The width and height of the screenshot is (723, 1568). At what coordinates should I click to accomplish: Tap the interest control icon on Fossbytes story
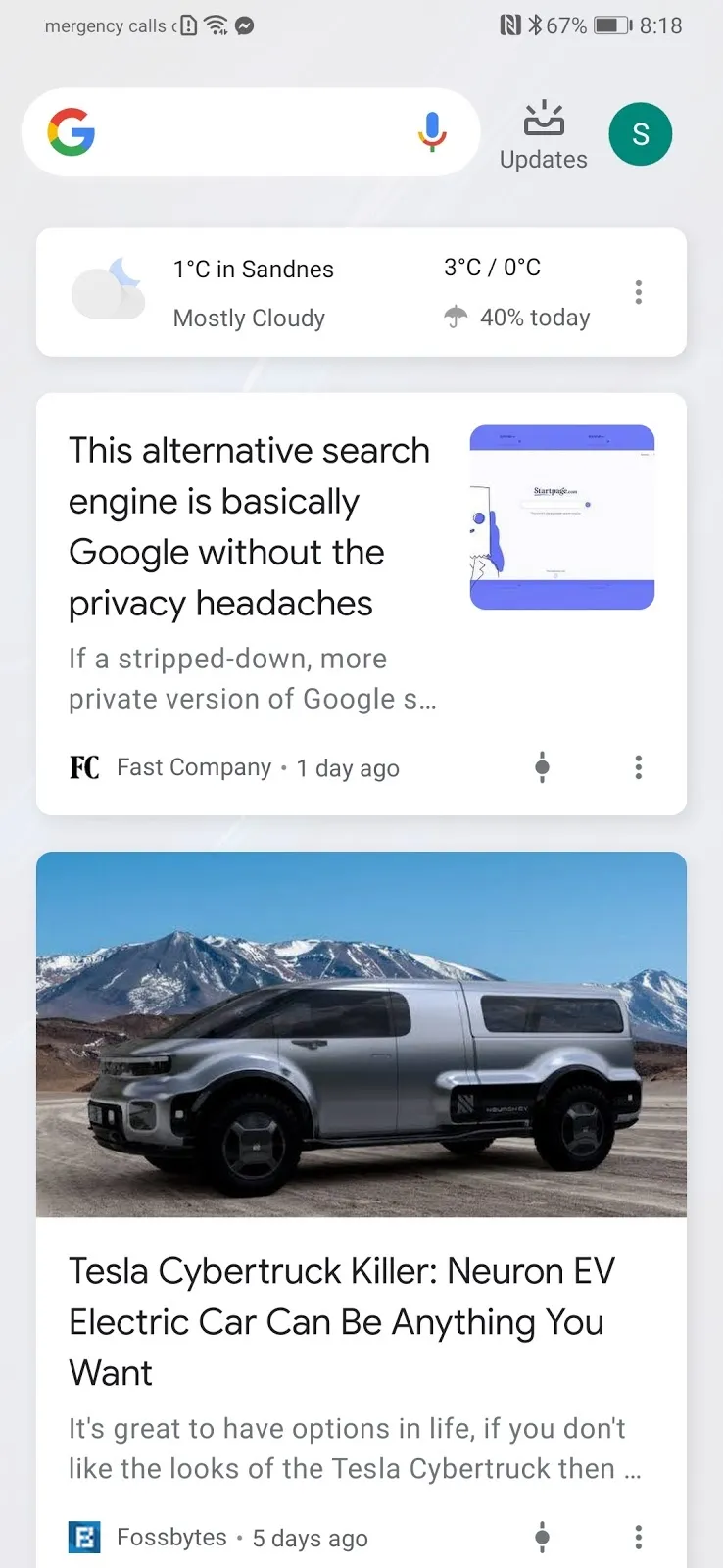click(x=542, y=1537)
